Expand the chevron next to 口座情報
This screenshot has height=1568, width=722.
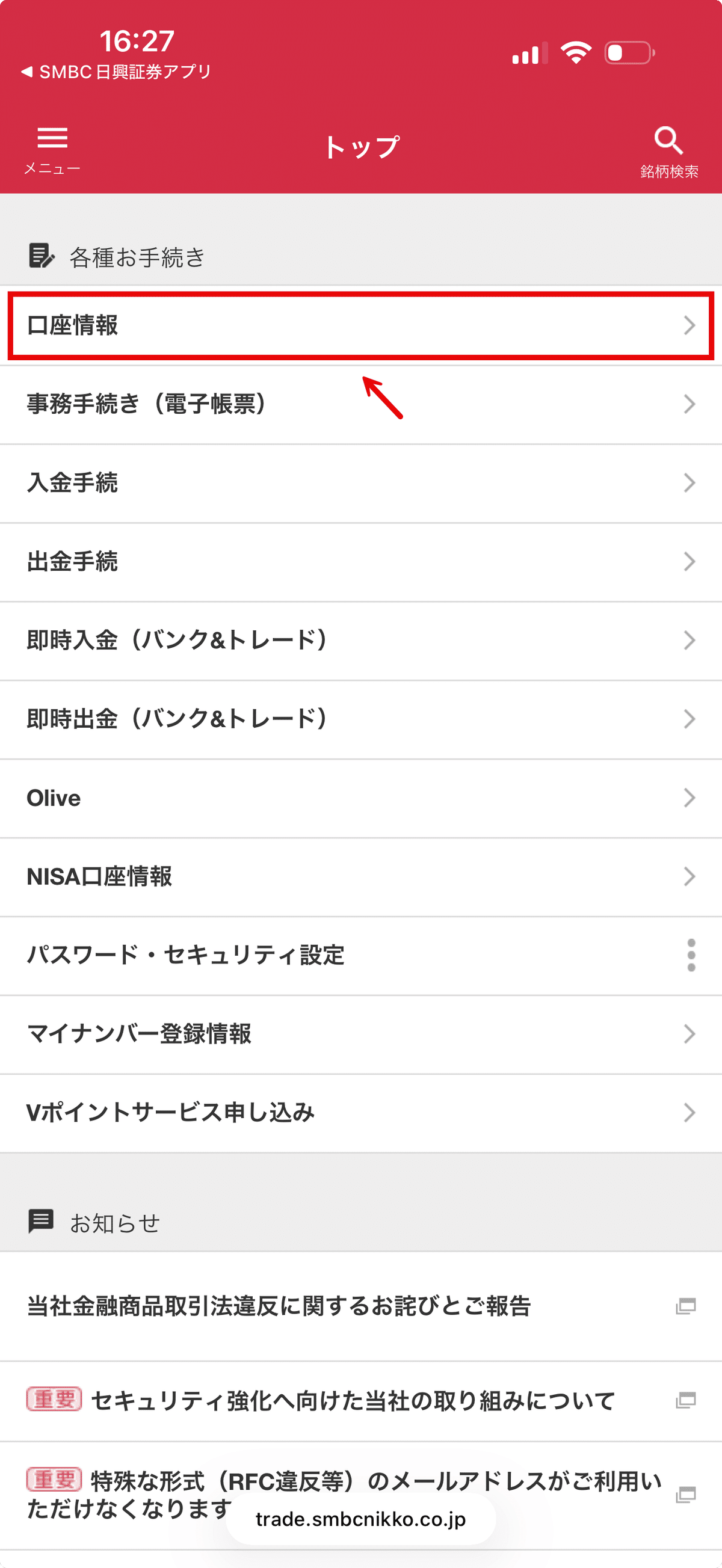coord(689,325)
